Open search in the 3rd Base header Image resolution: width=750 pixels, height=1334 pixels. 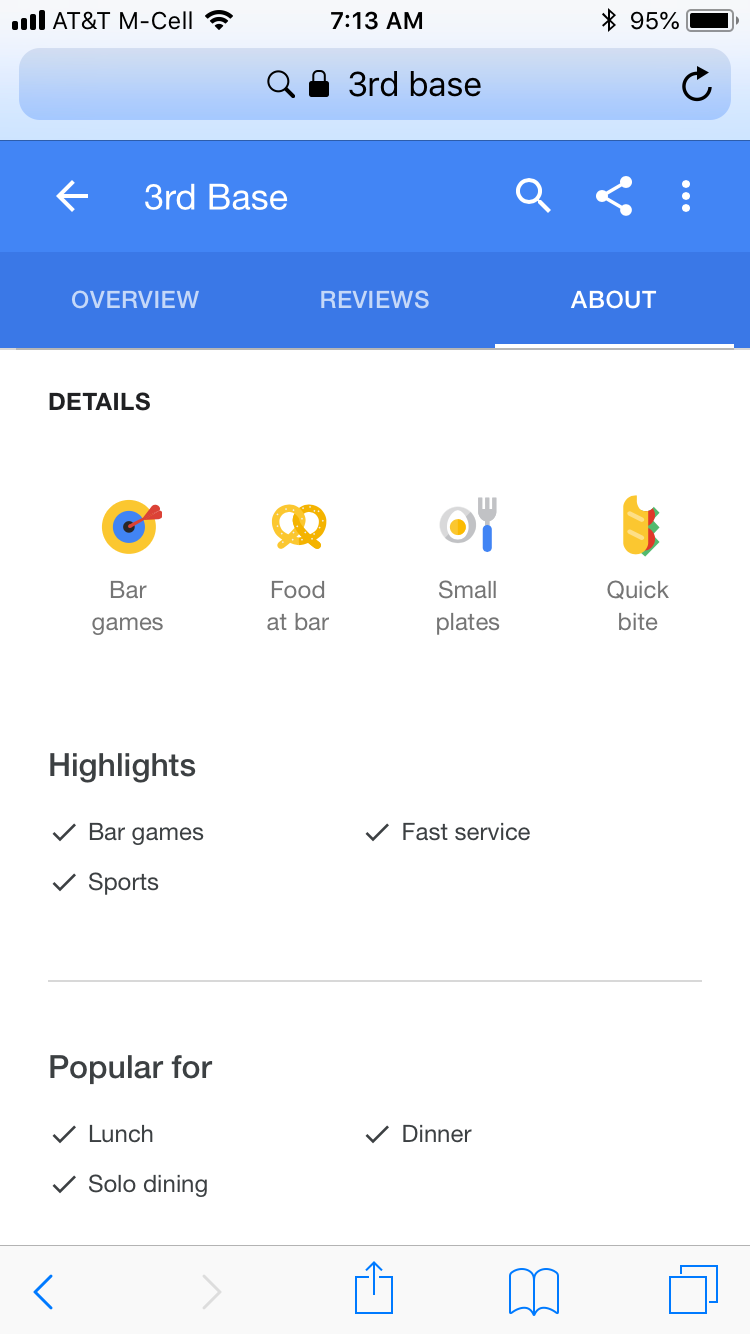pos(533,196)
